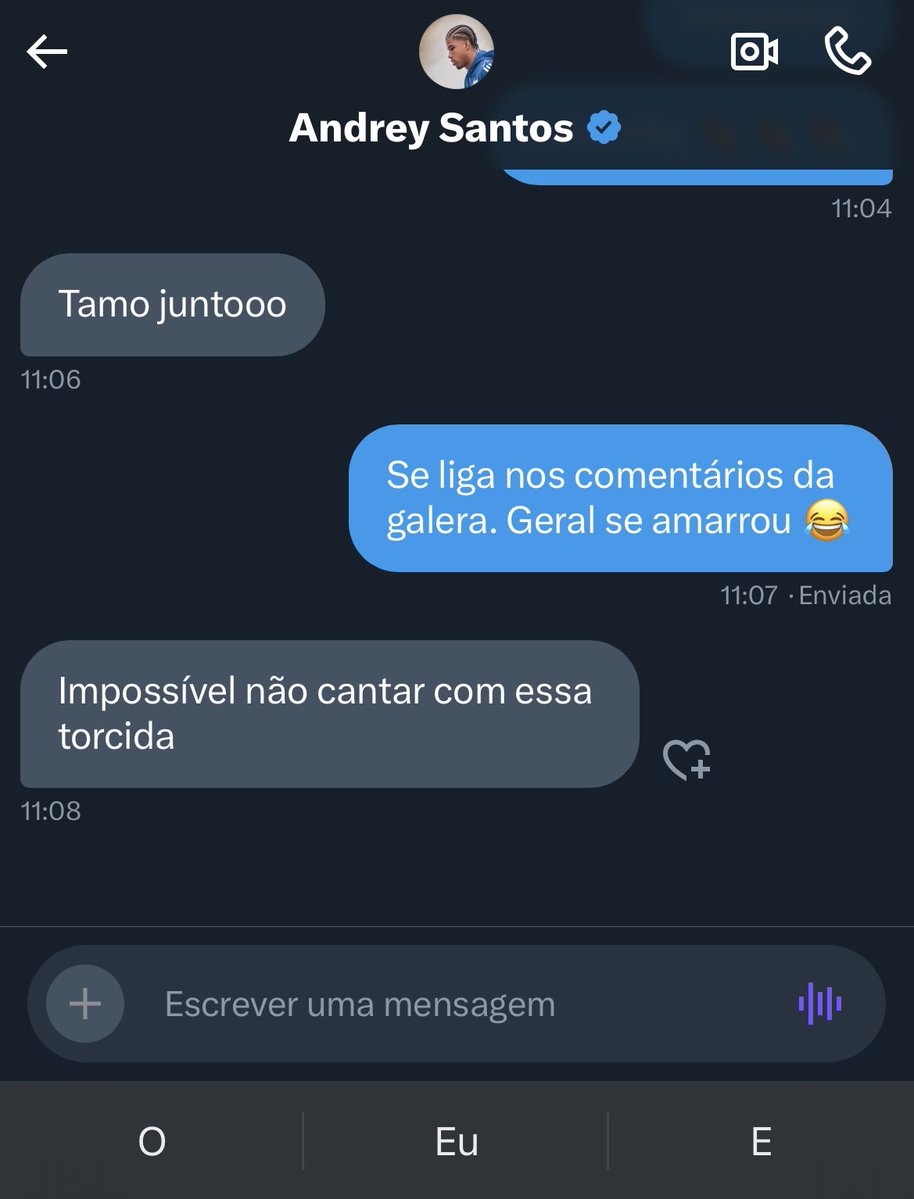Open Andrey Santos's profile avatar
Viewport: 914px width, 1199px height.
456,52
